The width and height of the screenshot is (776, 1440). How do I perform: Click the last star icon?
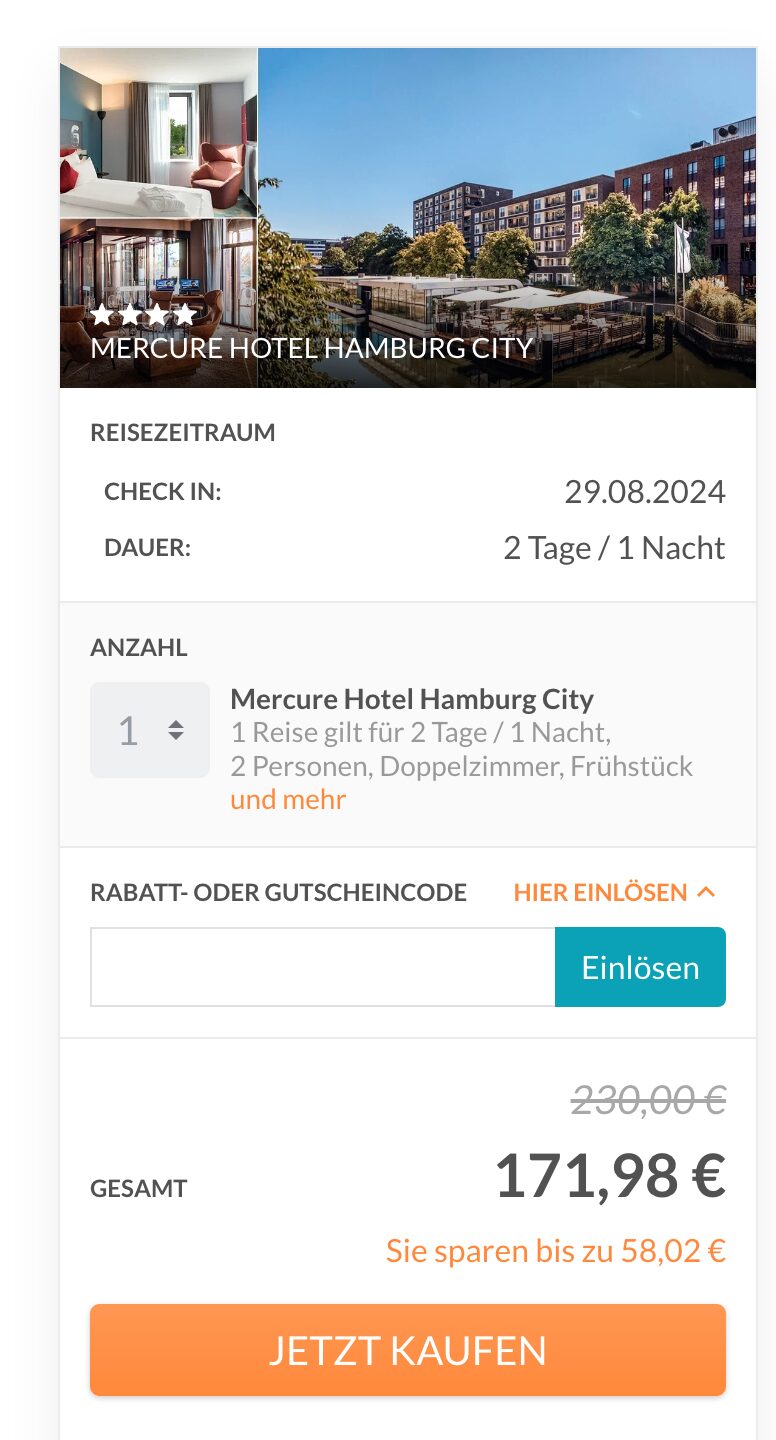tap(184, 313)
